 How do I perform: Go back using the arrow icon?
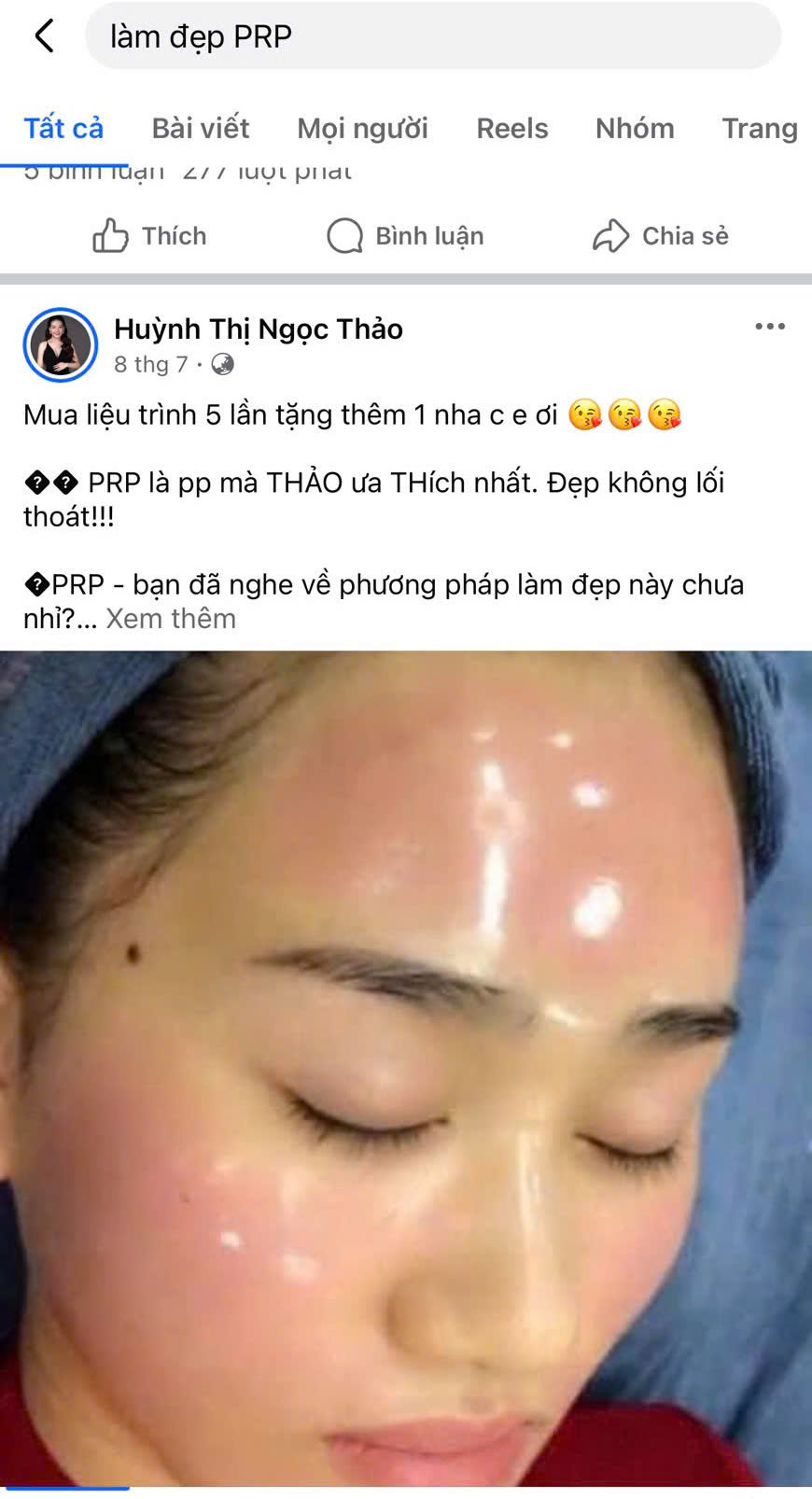44,36
